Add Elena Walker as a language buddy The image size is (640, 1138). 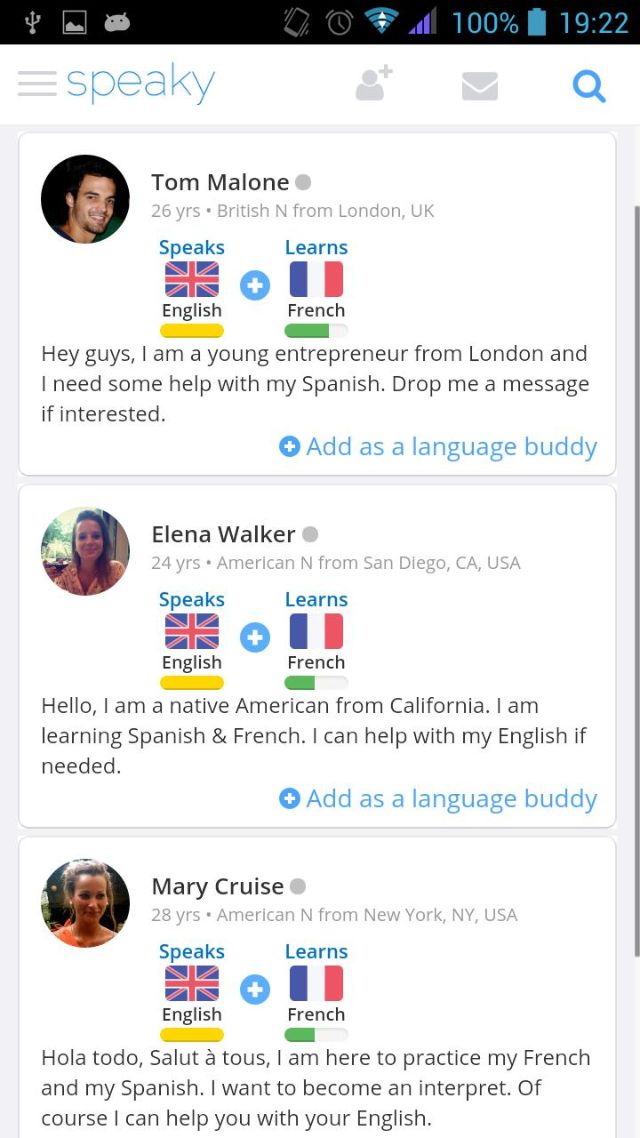pyautogui.click(x=438, y=799)
